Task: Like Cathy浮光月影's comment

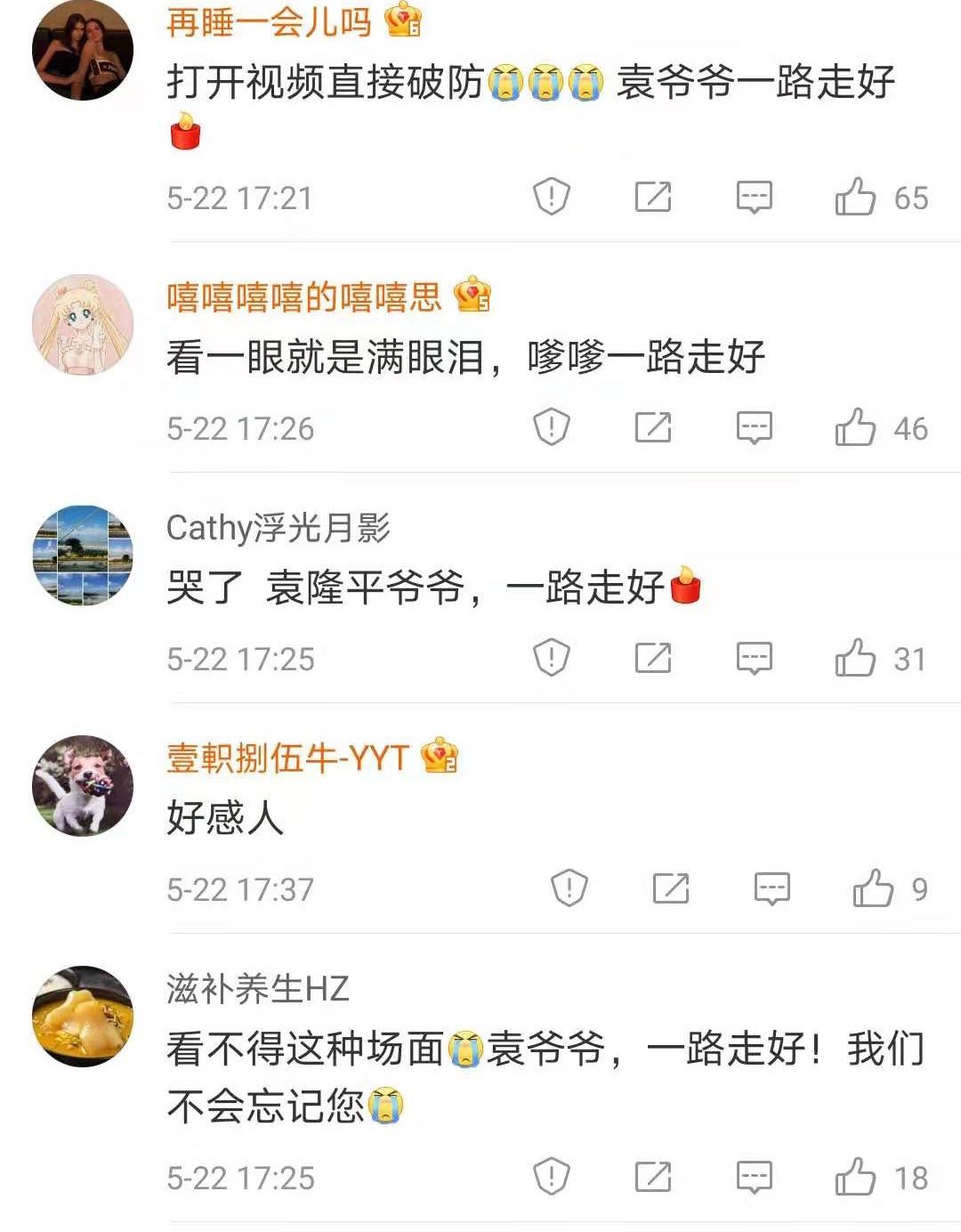Action: pos(855,658)
